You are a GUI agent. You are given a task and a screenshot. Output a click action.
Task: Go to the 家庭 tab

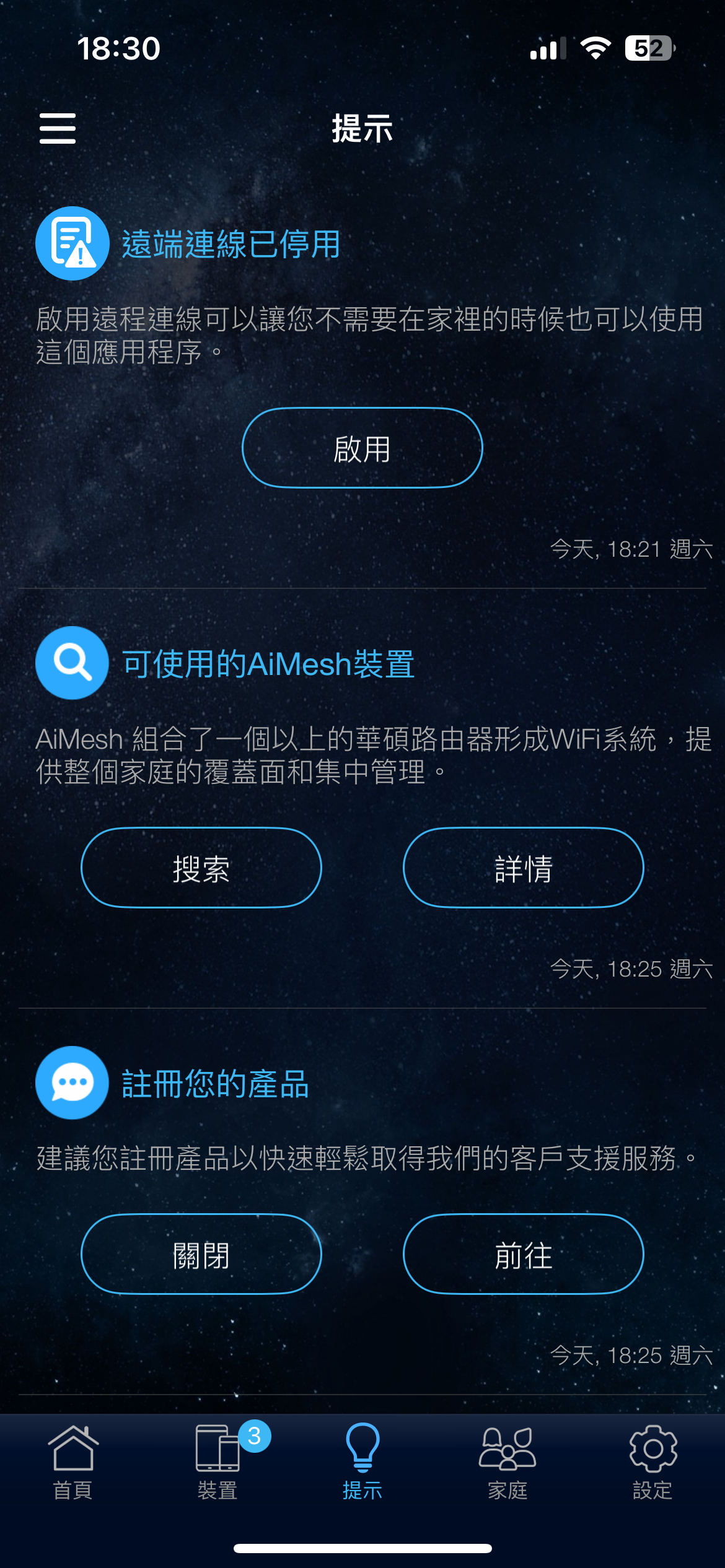[507, 1462]
